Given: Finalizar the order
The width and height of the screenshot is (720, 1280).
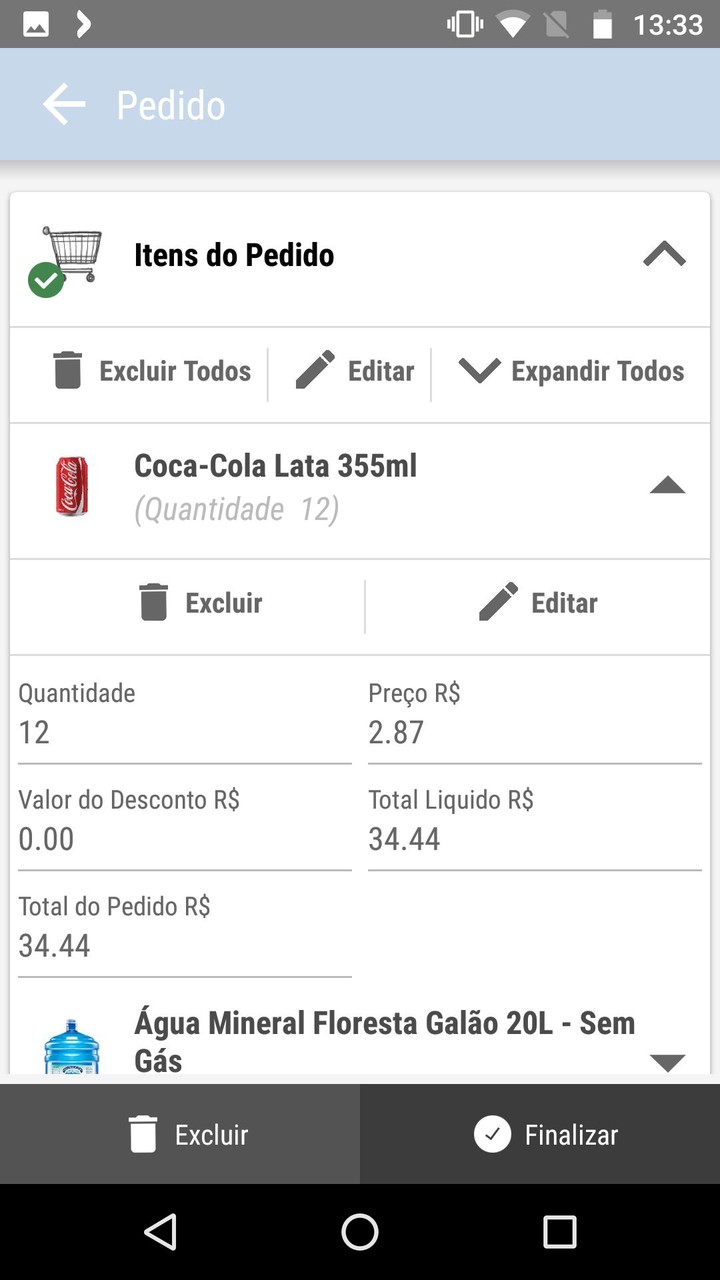Looking at the screenshot, I should tap(546, 1135).
